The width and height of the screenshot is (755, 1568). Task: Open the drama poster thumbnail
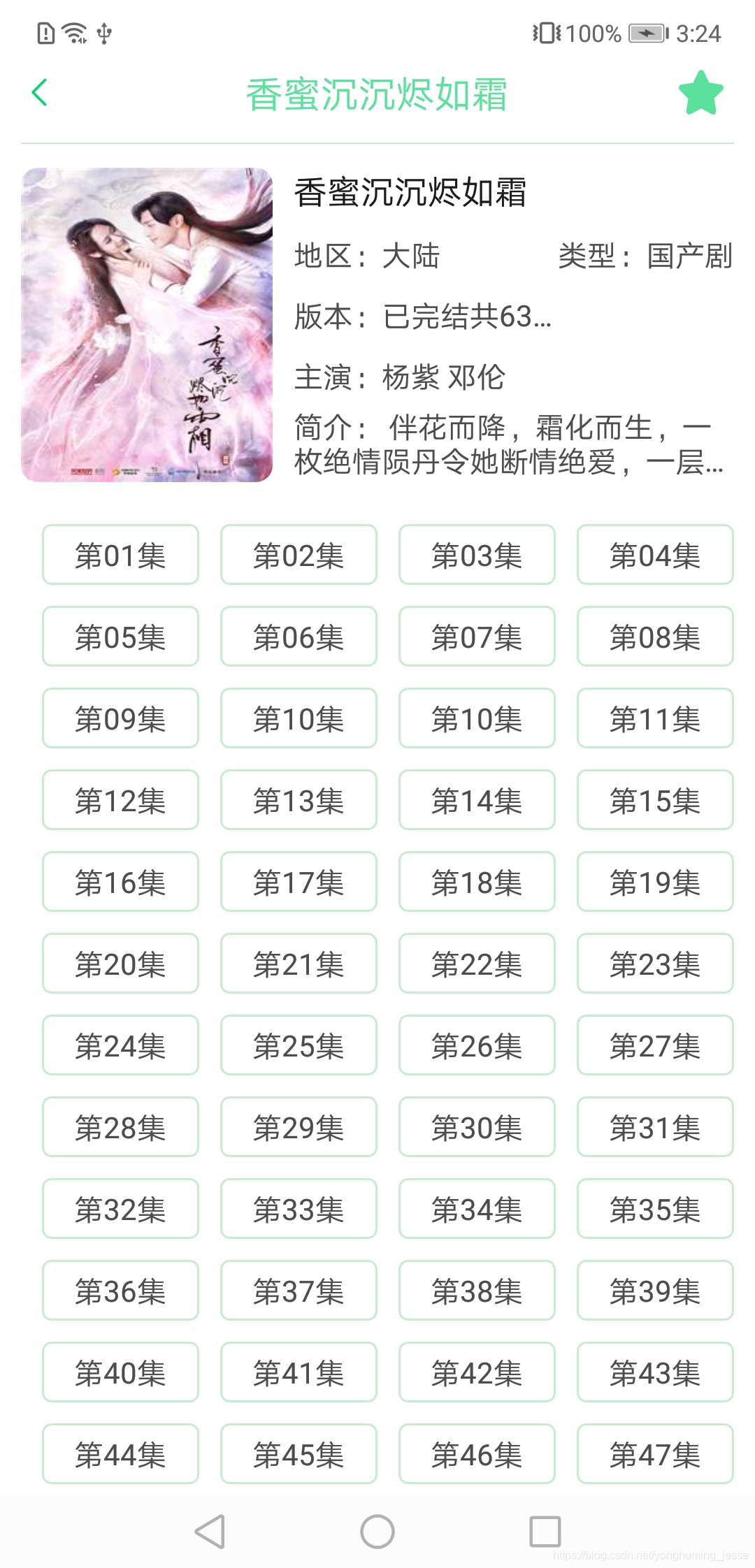point(147,324)
